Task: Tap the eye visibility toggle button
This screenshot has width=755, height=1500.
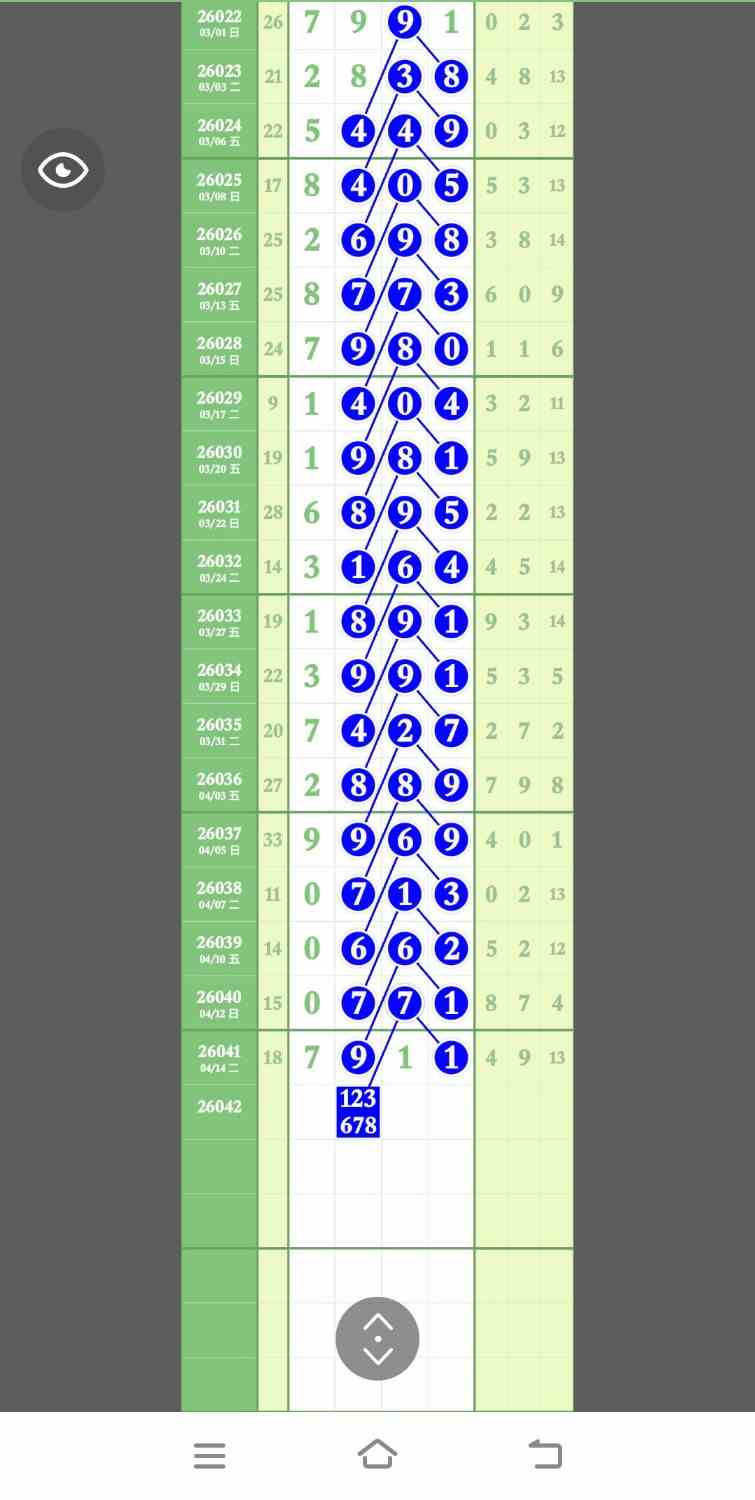Action: coord(63,170)
